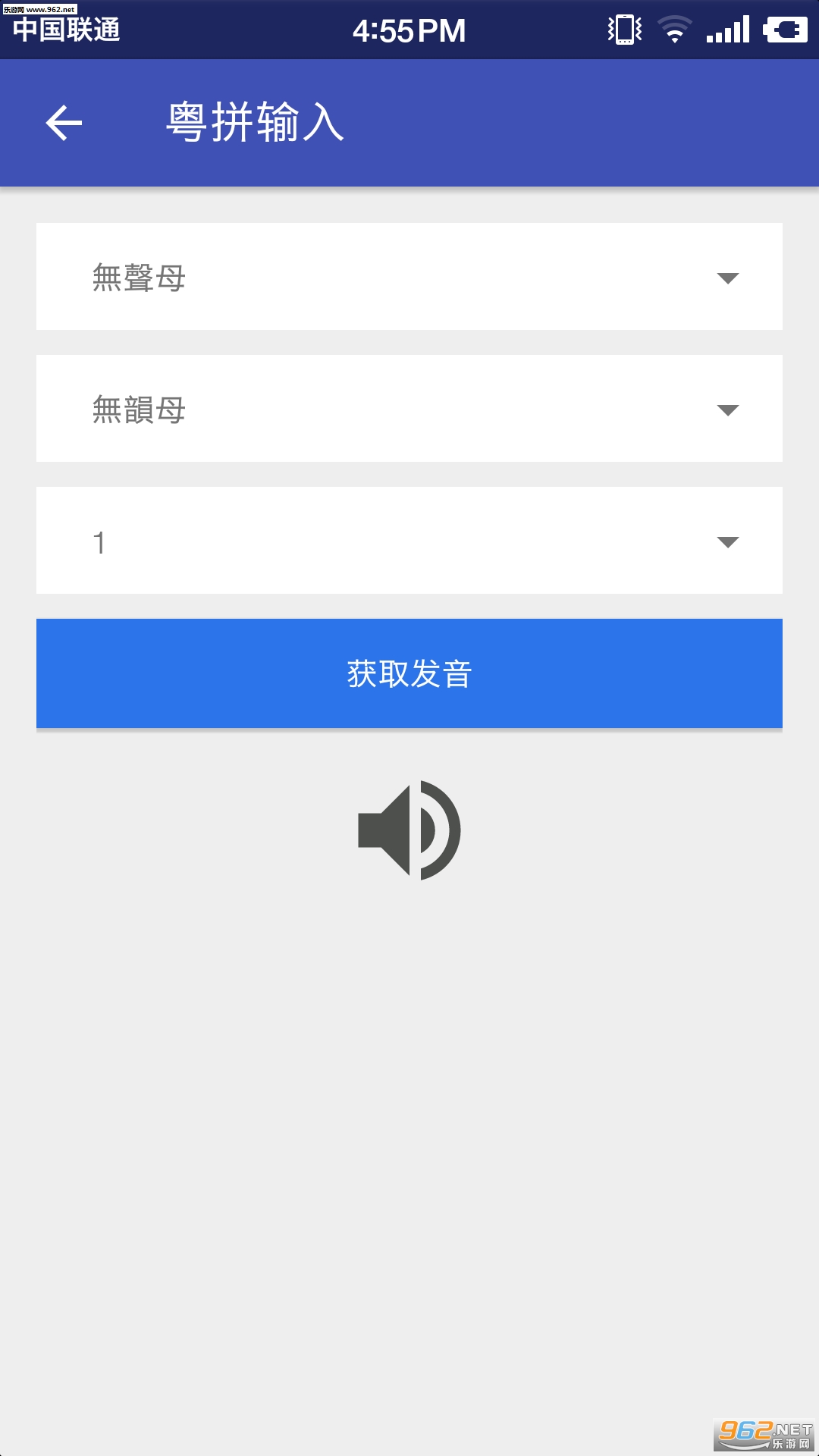Expand the 無韻母 final vowel dropdown
819x1456 pixels.
(409, 408)
